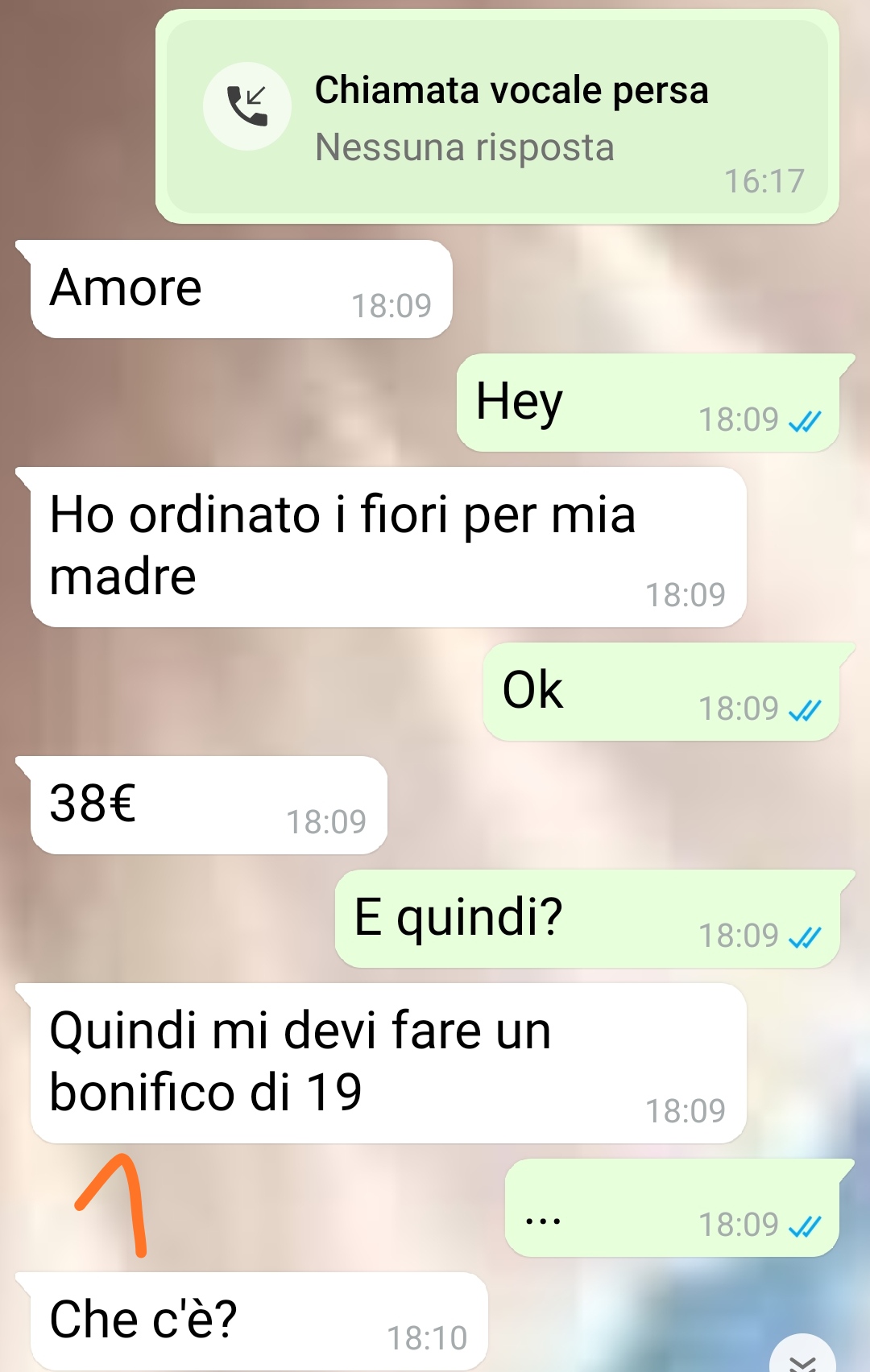
Task: Jump to the latest messages
Action: (802, 1358)
